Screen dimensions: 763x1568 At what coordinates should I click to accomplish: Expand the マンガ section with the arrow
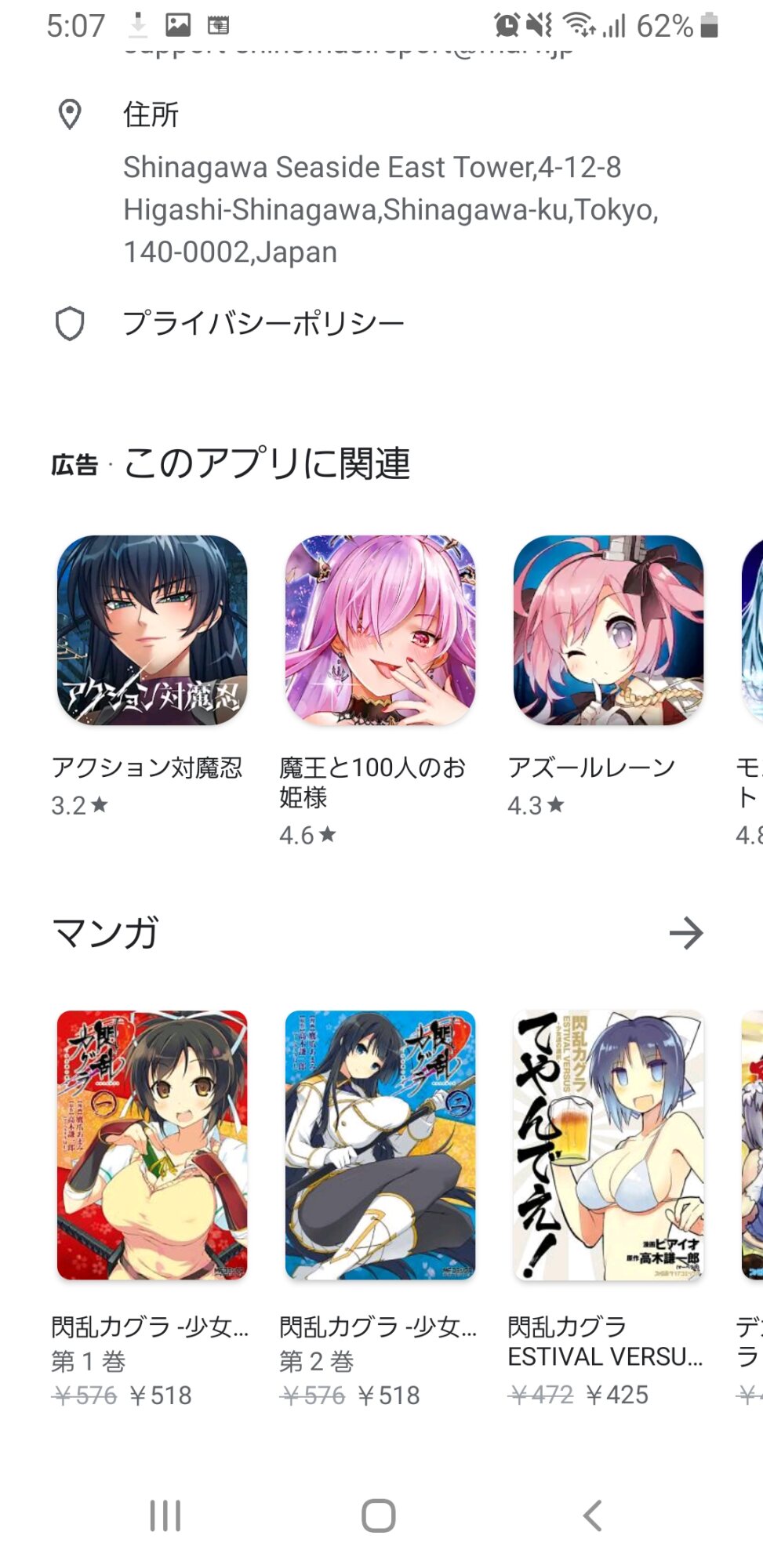(x=685, y=933)
